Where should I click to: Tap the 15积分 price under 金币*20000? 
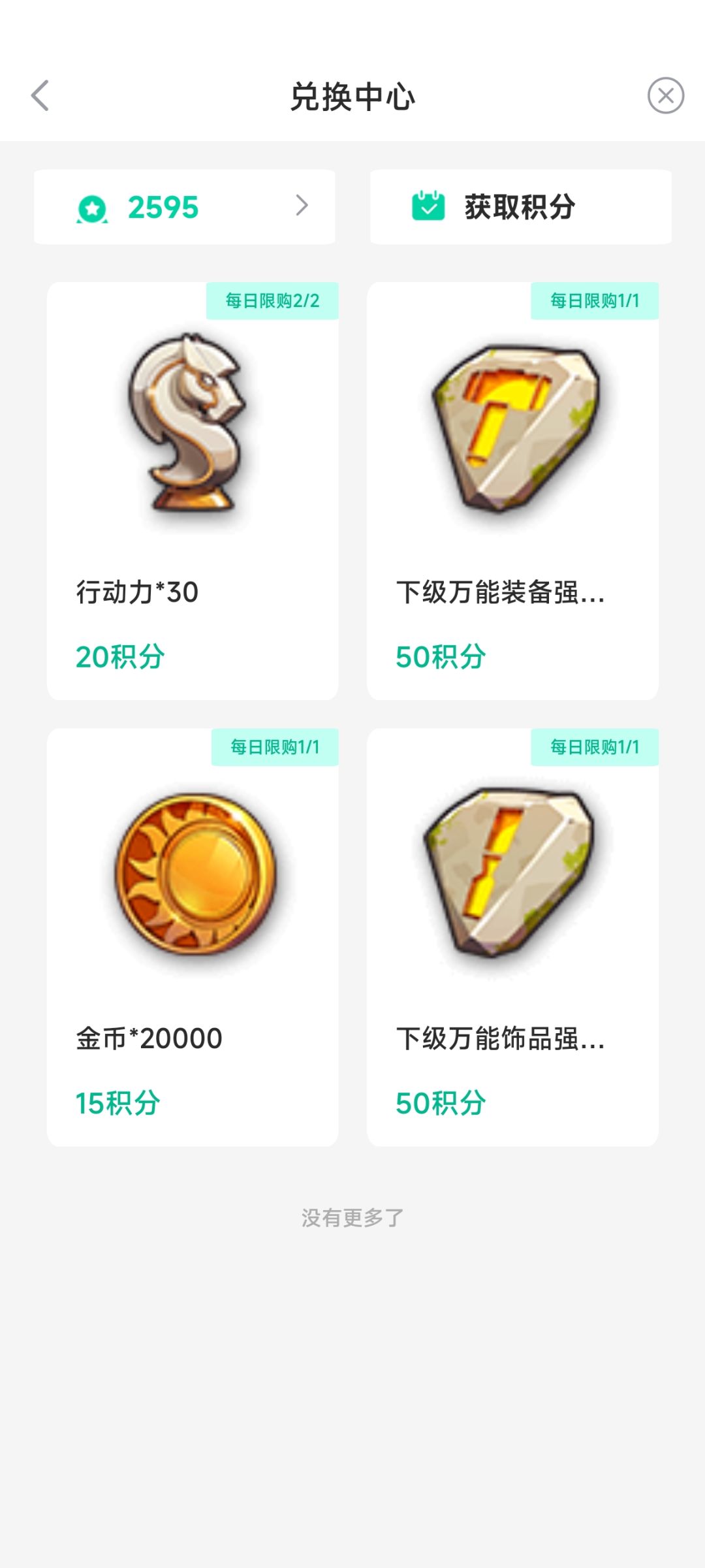click(x=117, y=1102)
